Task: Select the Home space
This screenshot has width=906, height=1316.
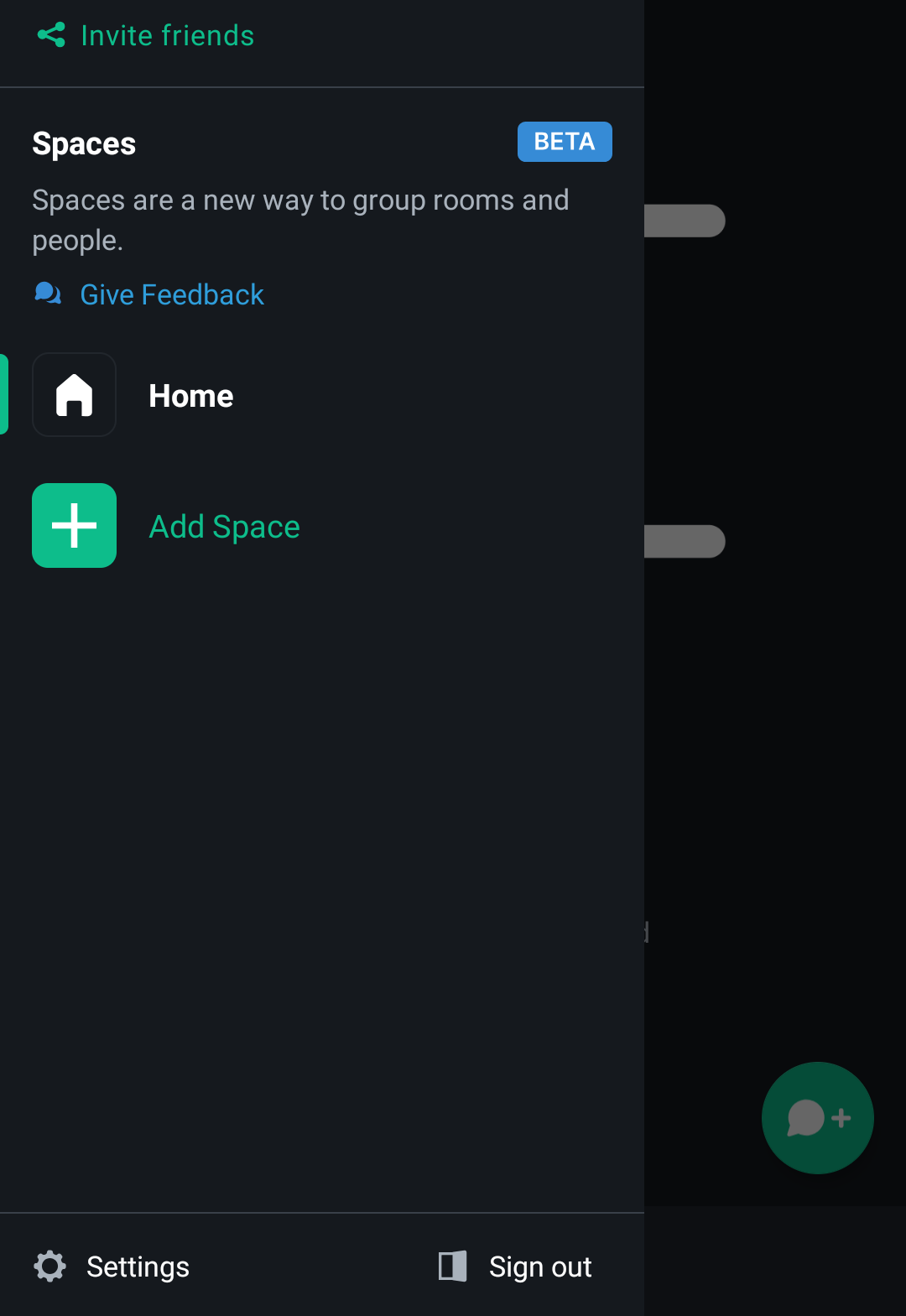Action: (190, 395)
